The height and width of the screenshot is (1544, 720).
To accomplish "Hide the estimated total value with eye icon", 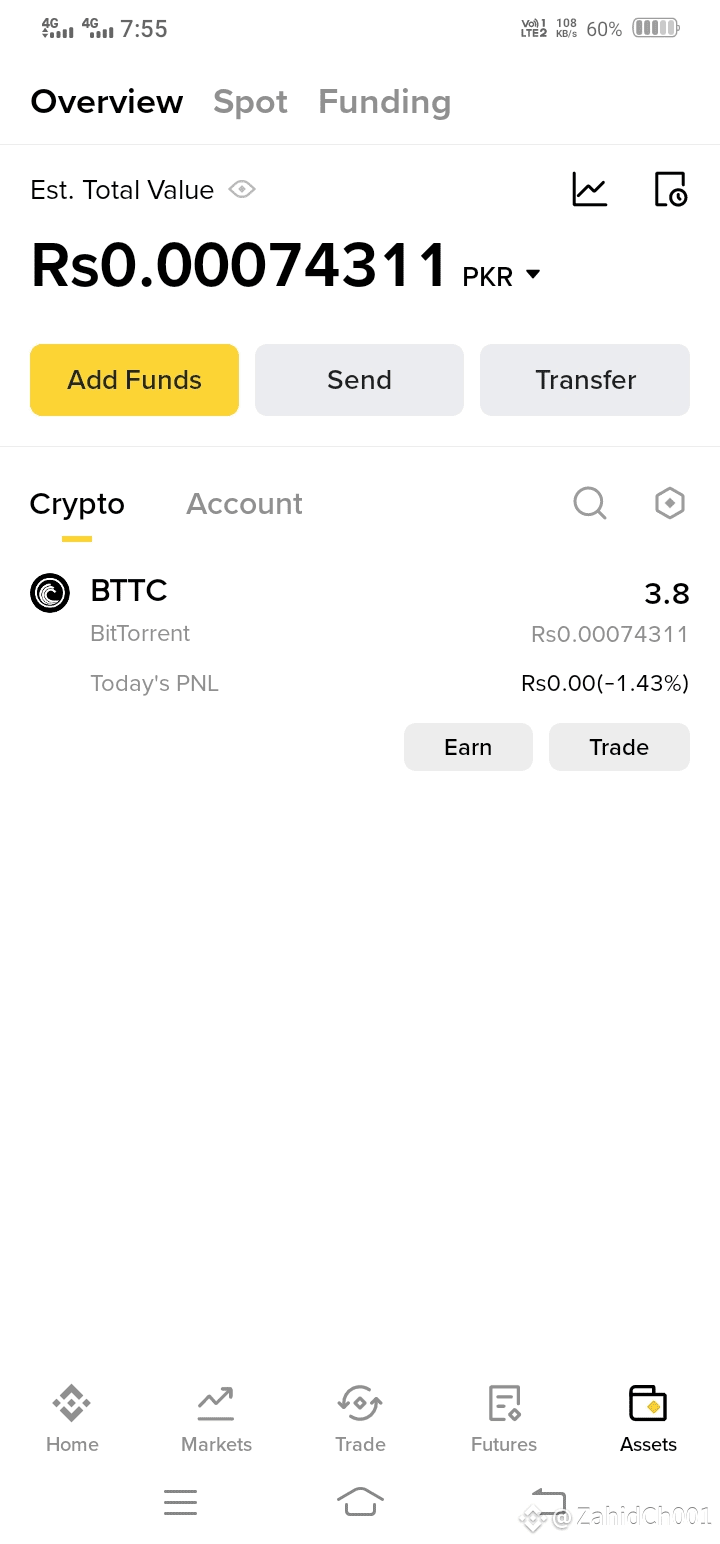I will pos(242,189).
